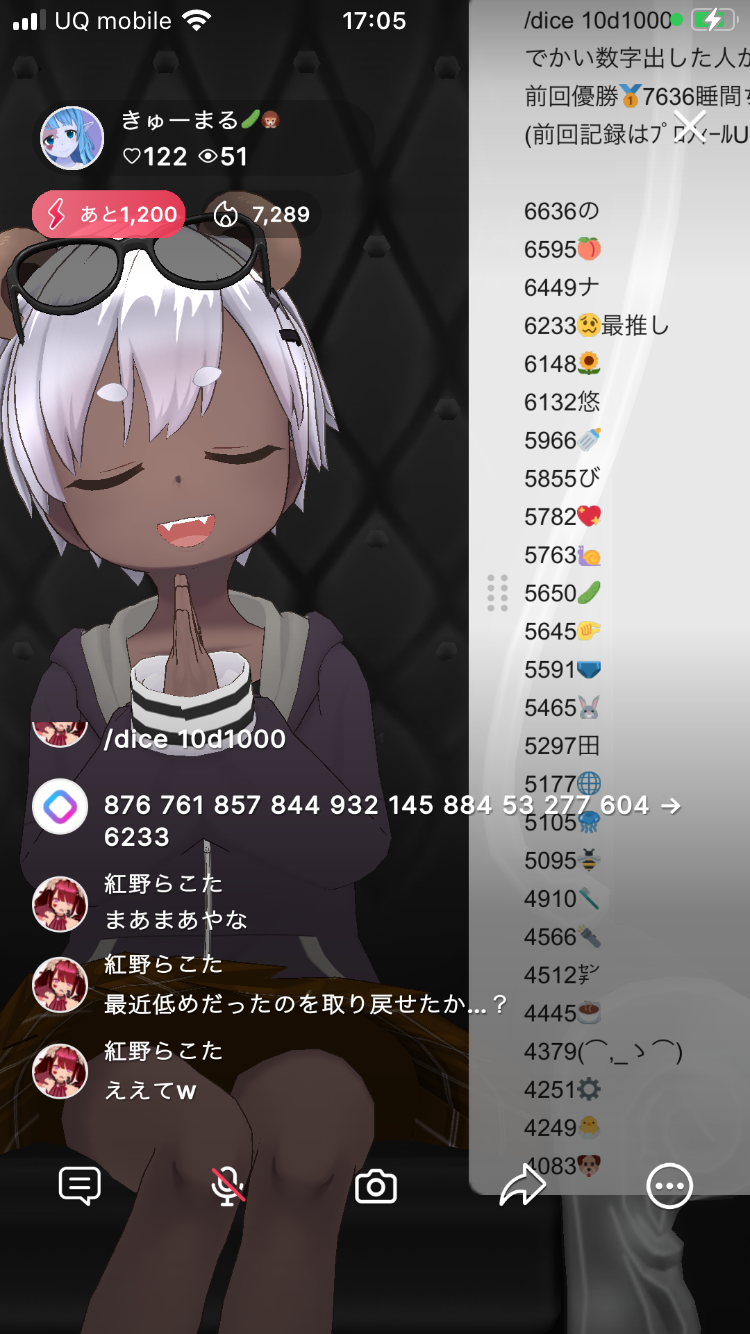Unmute the microphone

(x=228, y=1187)
